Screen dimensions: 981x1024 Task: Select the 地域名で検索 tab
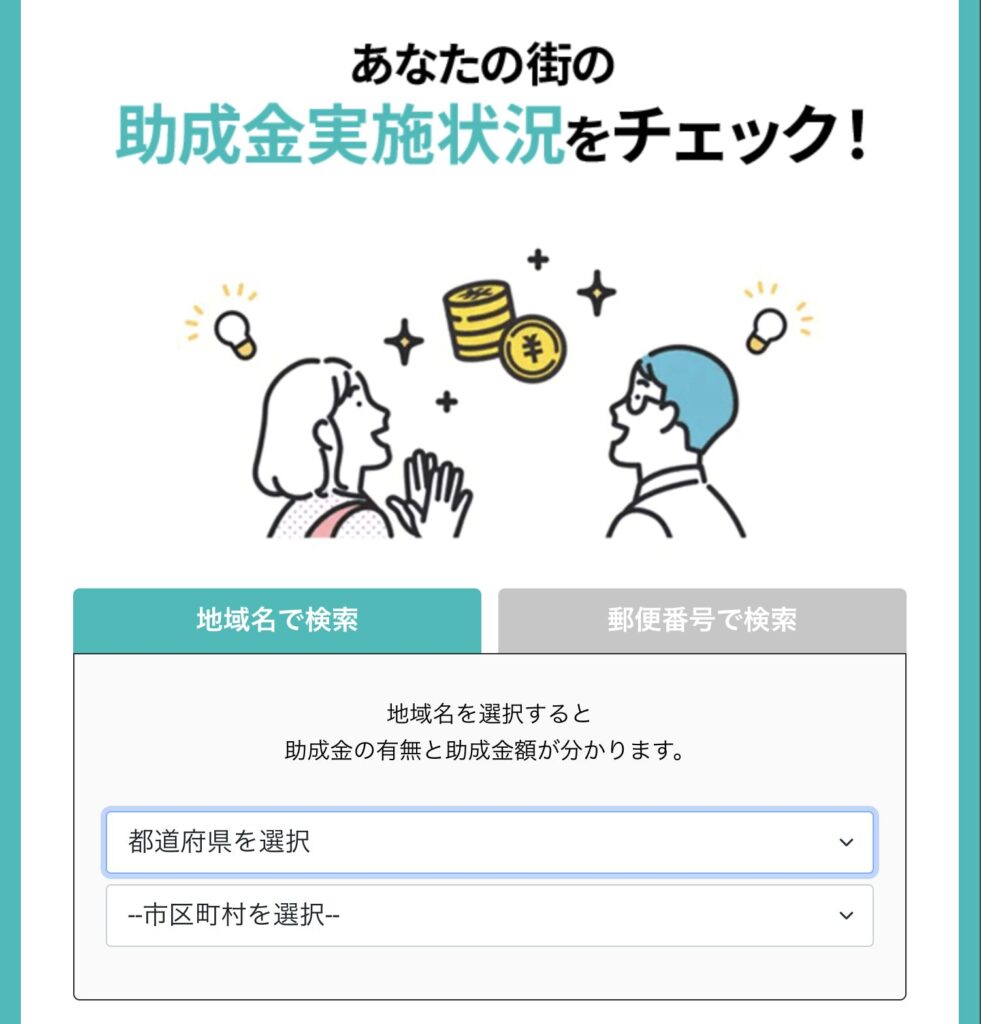[277, 620]
